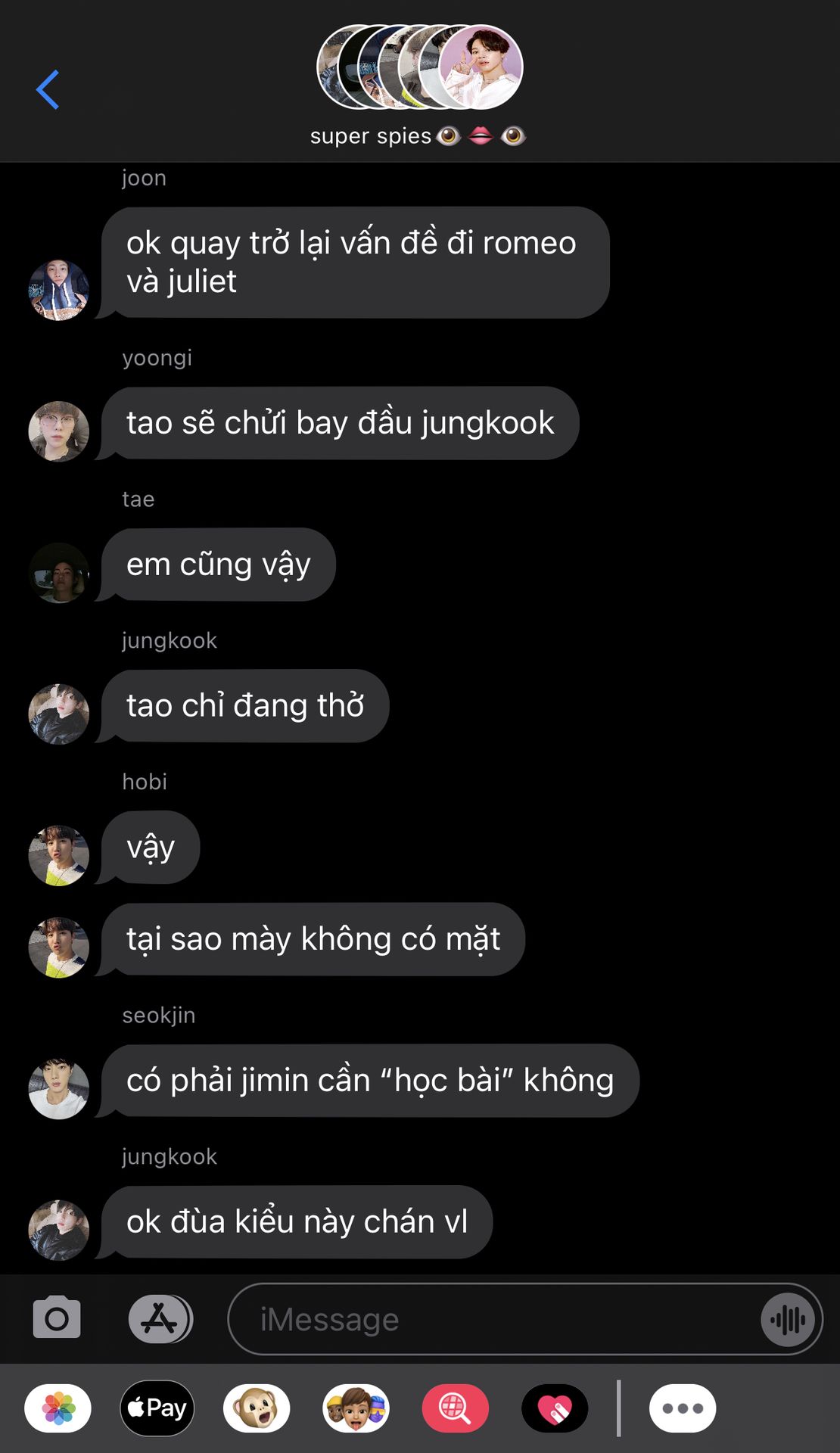The image size is (840, 1453).
Task: Toggle the App Store apps drawer
Action: [160, 1319]
